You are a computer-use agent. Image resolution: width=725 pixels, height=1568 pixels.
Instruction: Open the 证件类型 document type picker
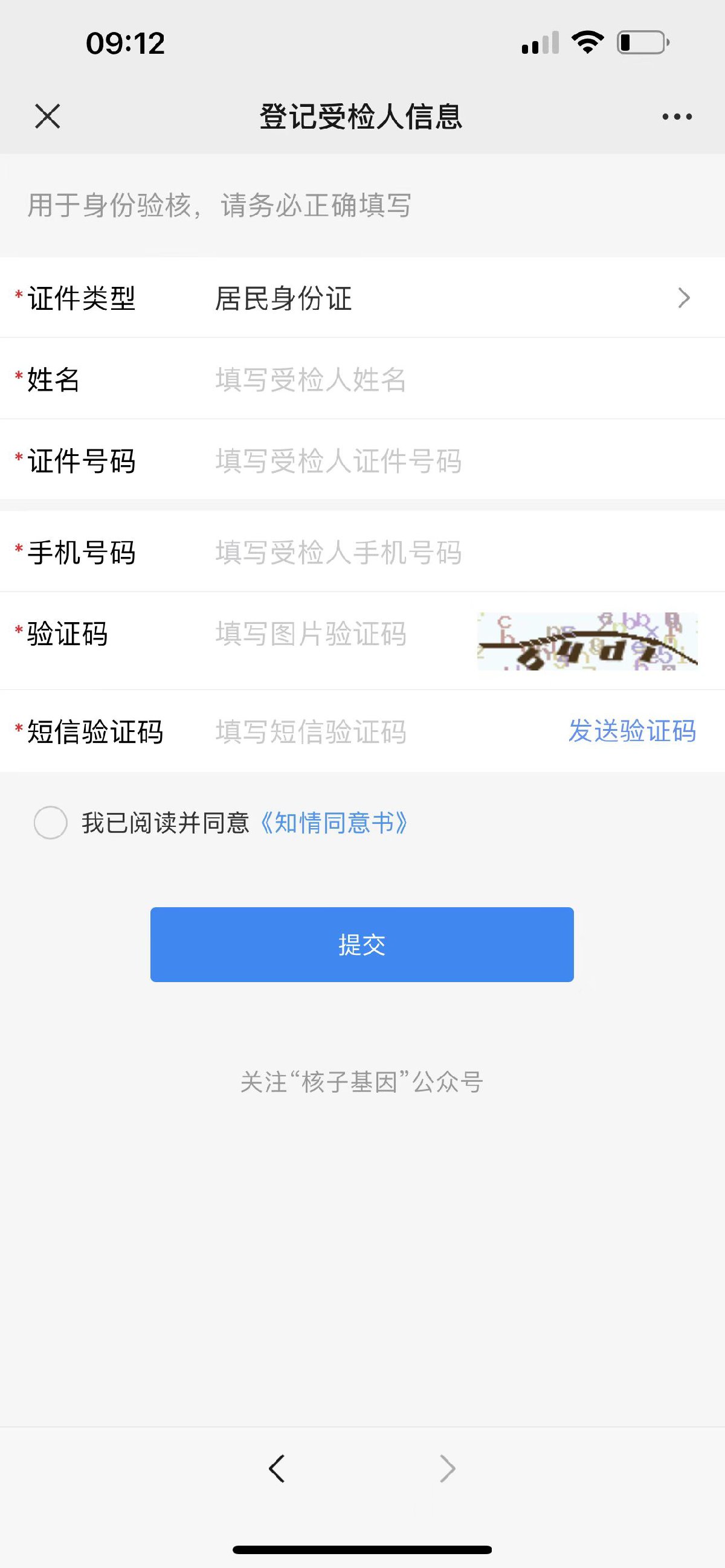[x=451, y=298]
